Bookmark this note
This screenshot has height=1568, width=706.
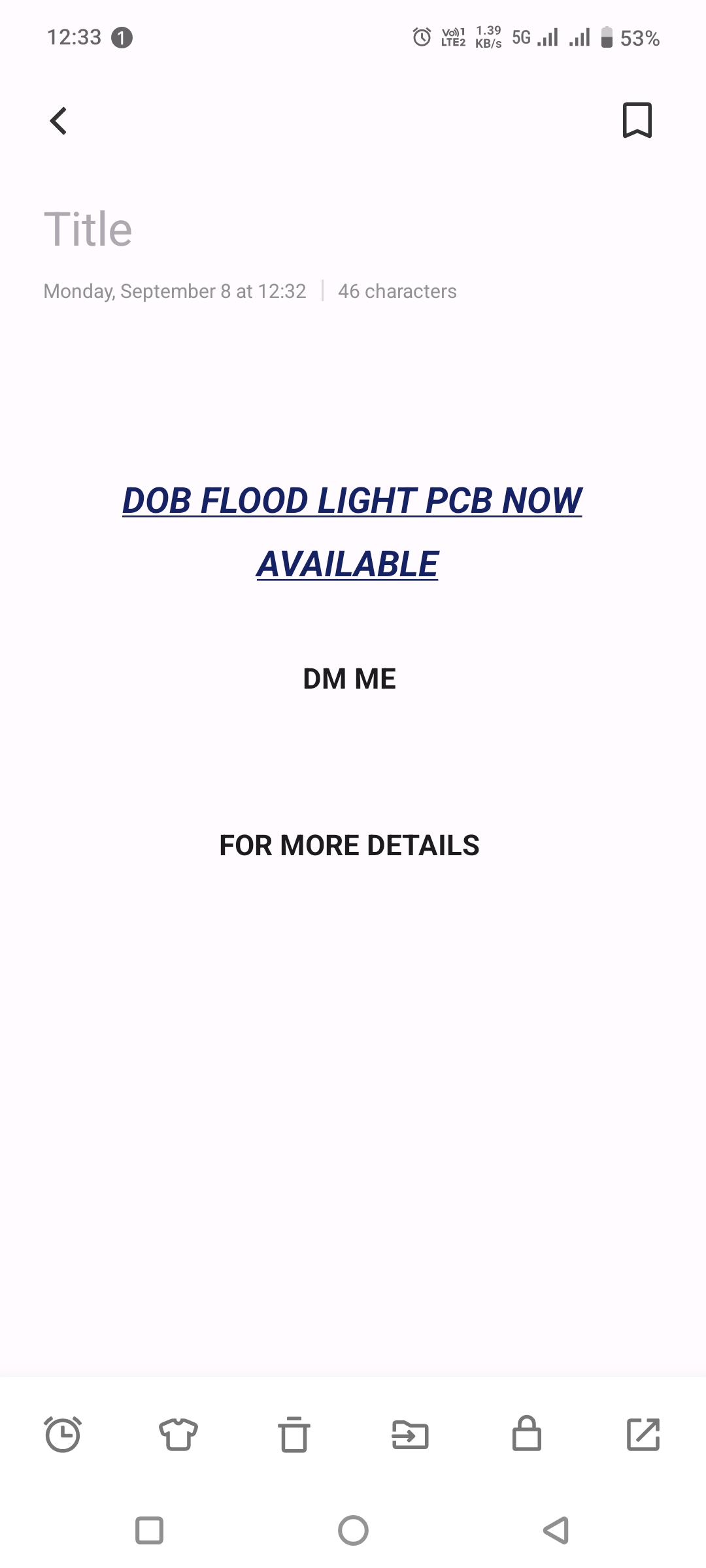pyautogui.click(x=637, y=120)
